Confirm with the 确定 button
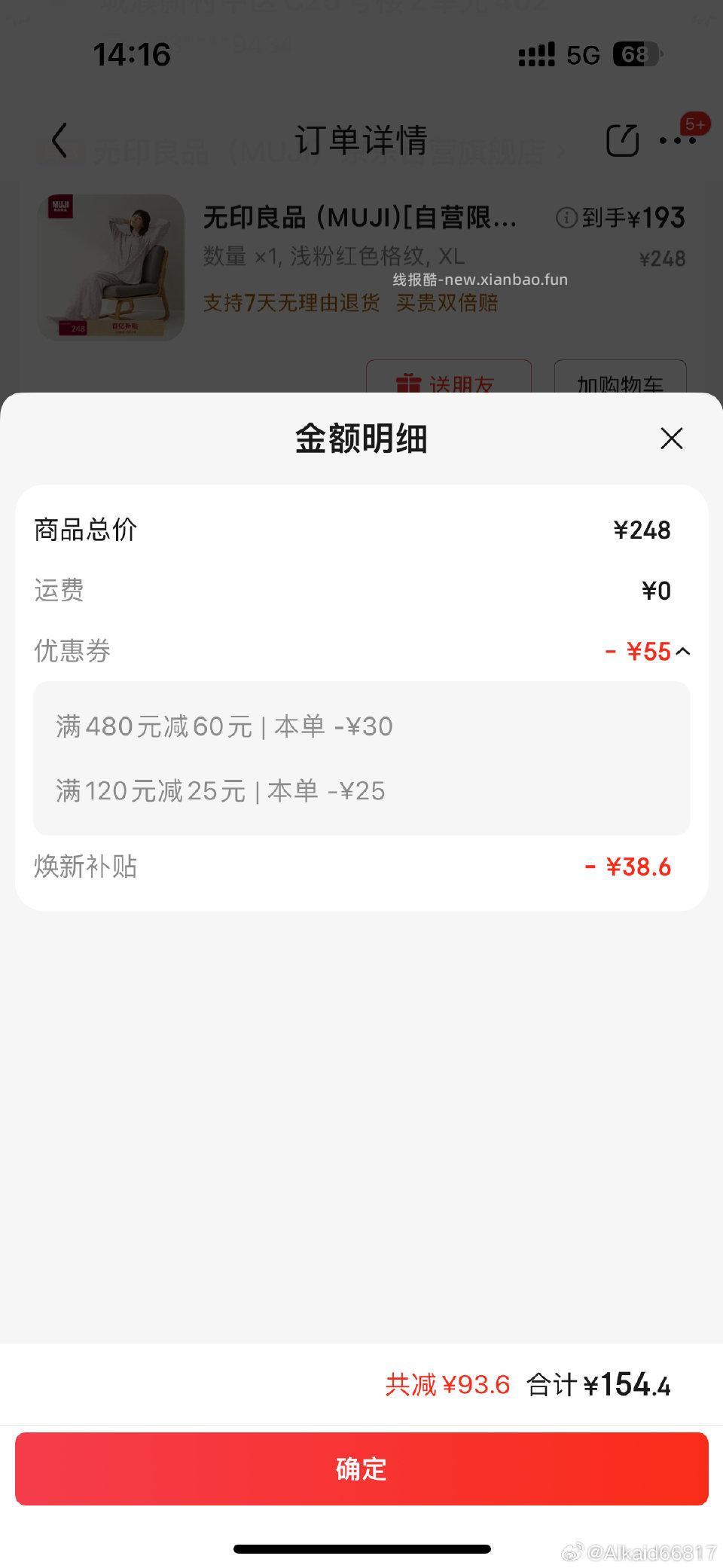723x1568 pixels. tap(361, 1468)
